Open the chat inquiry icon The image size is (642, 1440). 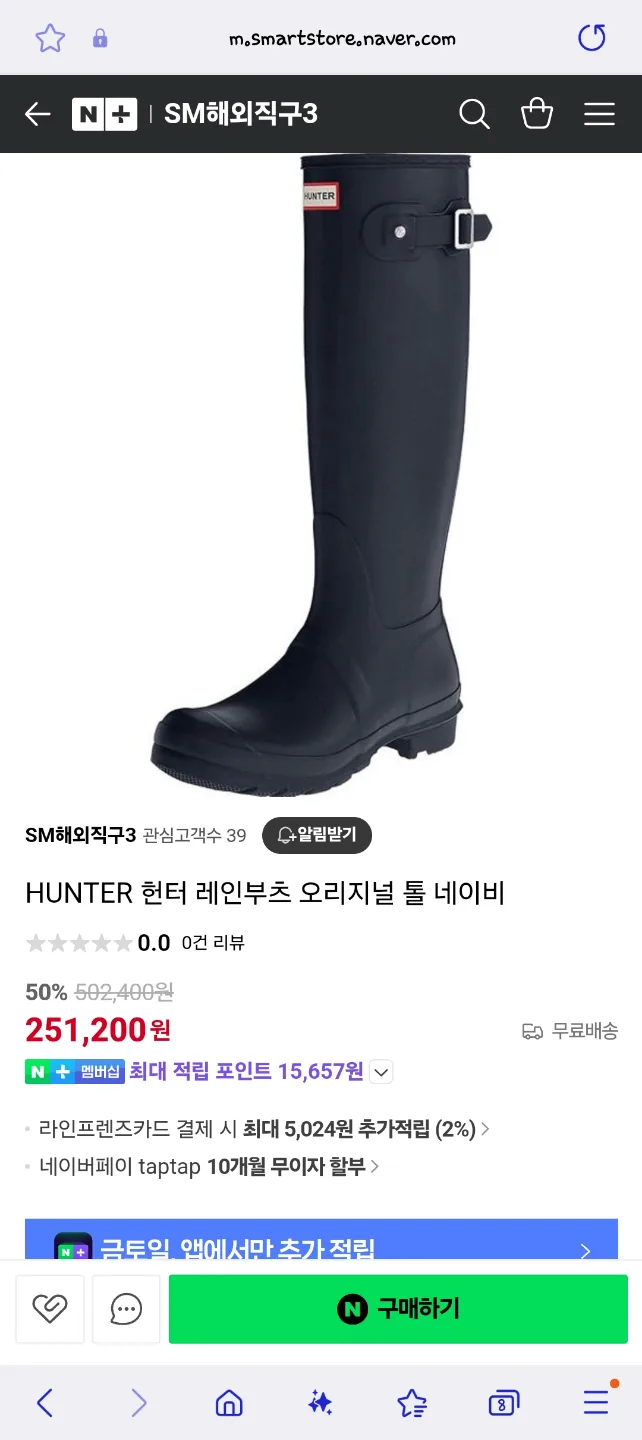[126, 1309]
